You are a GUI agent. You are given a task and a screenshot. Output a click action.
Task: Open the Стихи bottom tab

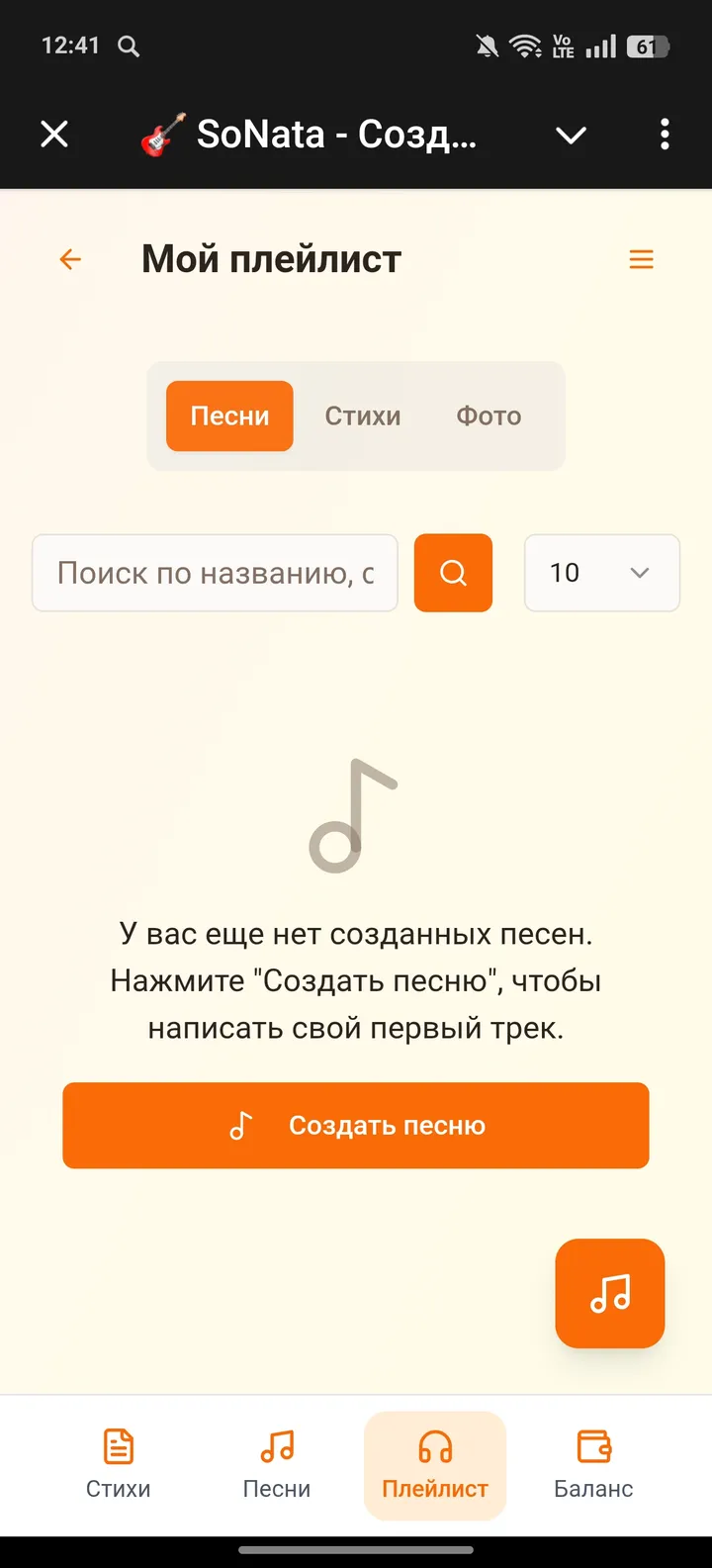tap(119, 1465)
